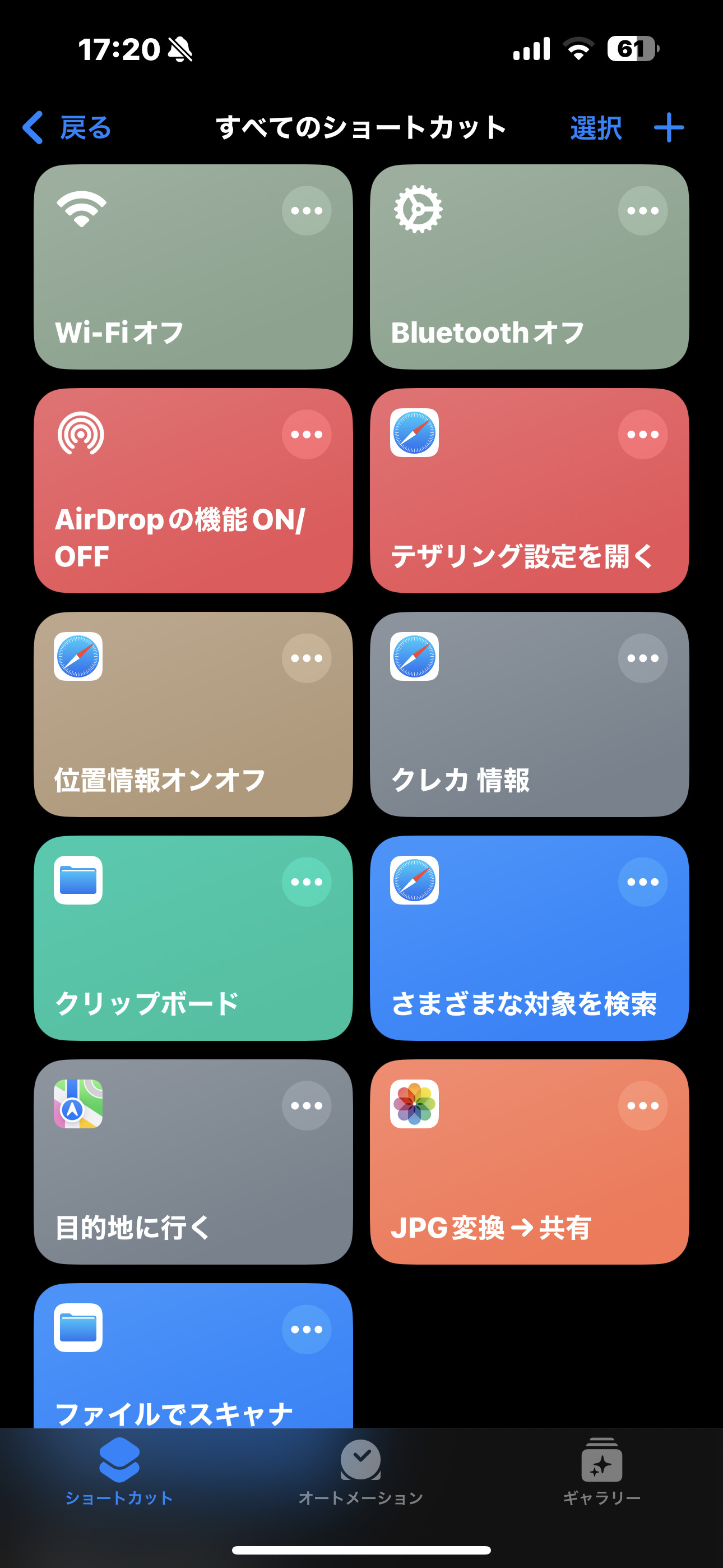The width and height of the screenshot is (723, 1568).
Task: Tap 選択 to select shortcuts
Action: pos(595,128)
